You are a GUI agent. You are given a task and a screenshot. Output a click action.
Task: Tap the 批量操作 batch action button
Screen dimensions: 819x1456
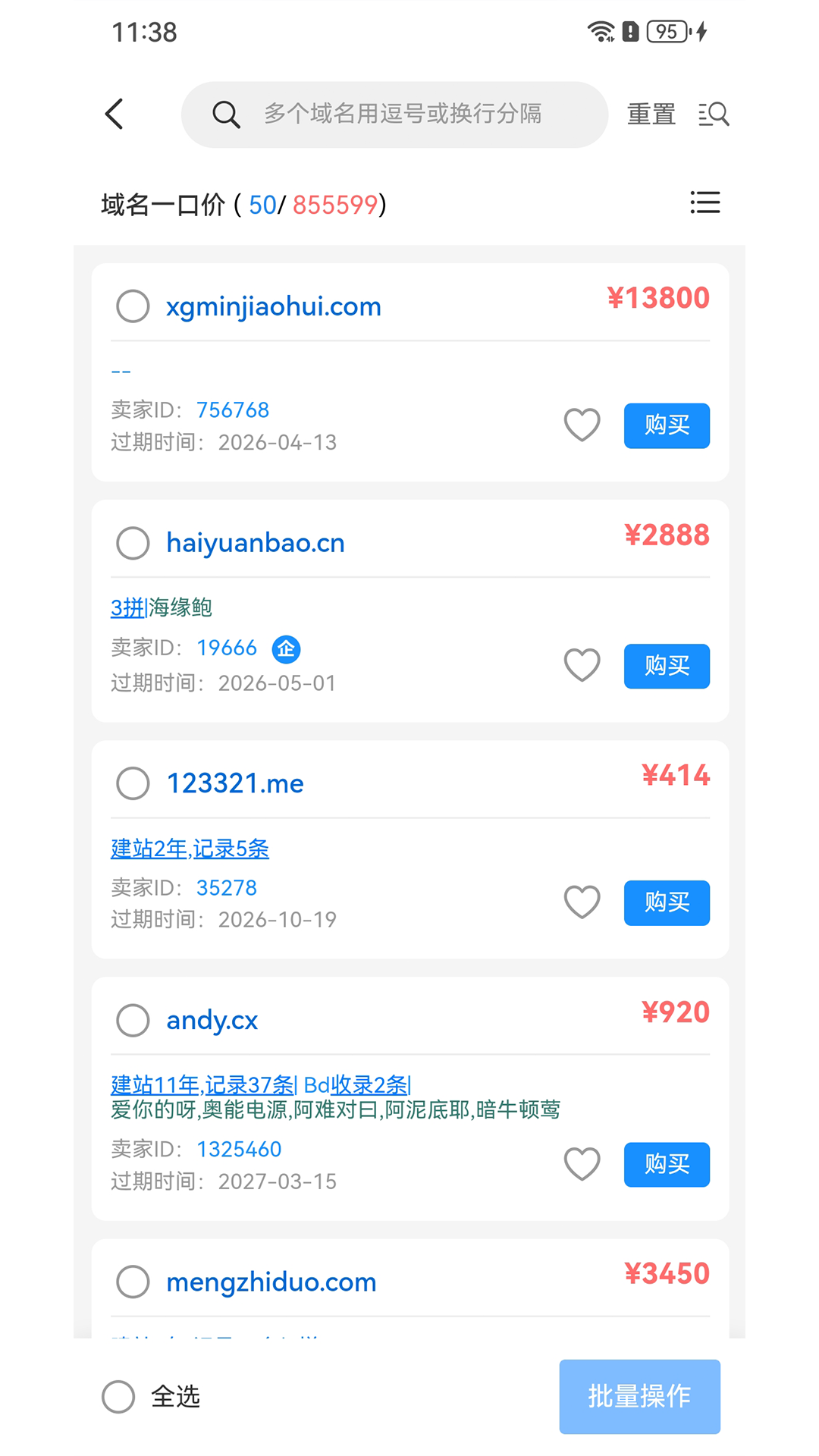click(x=639, y=1397)
